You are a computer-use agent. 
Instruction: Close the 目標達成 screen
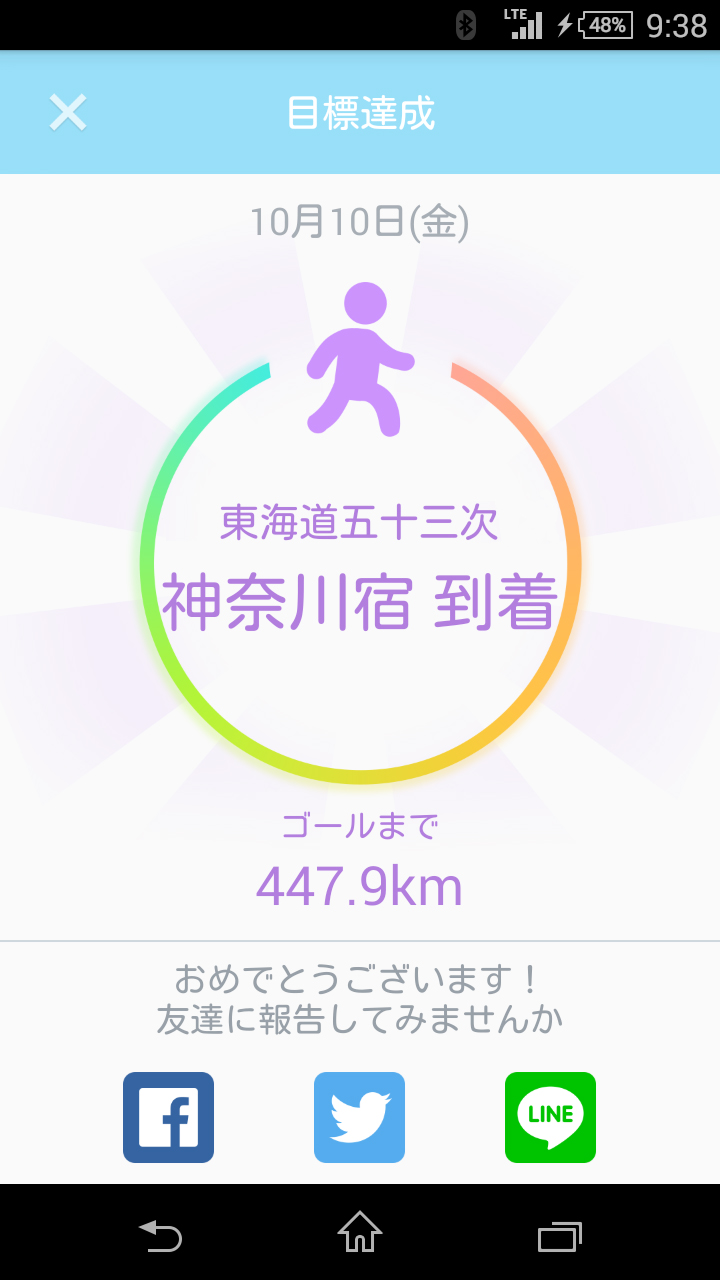click(68, 113)
